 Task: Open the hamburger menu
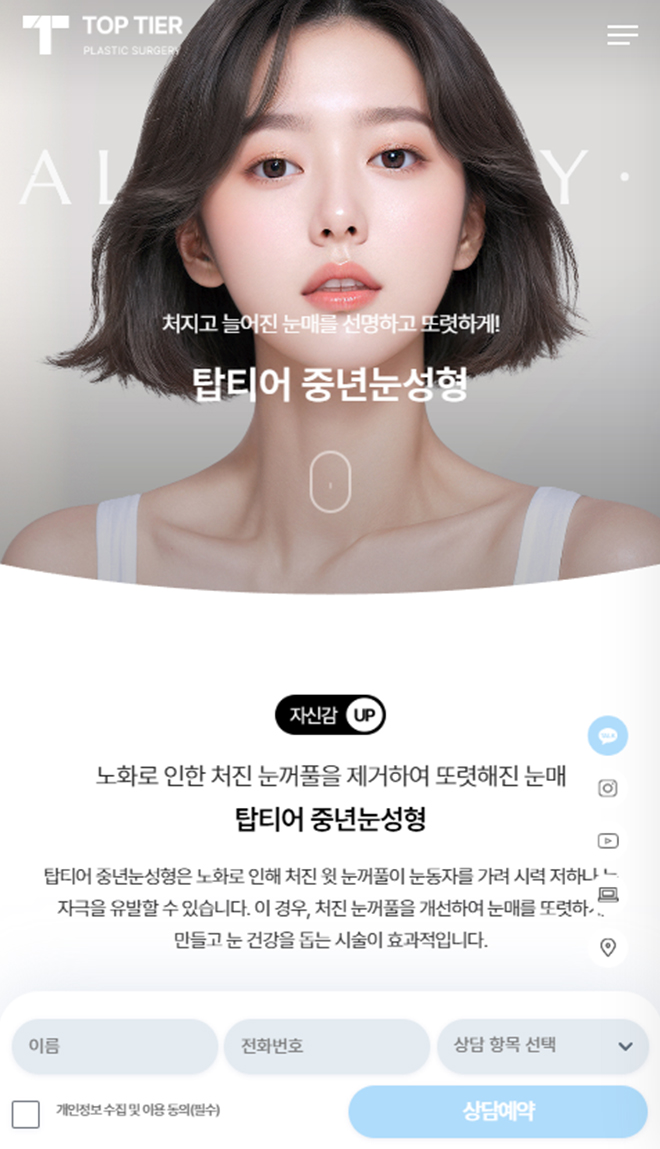(622, 35)
